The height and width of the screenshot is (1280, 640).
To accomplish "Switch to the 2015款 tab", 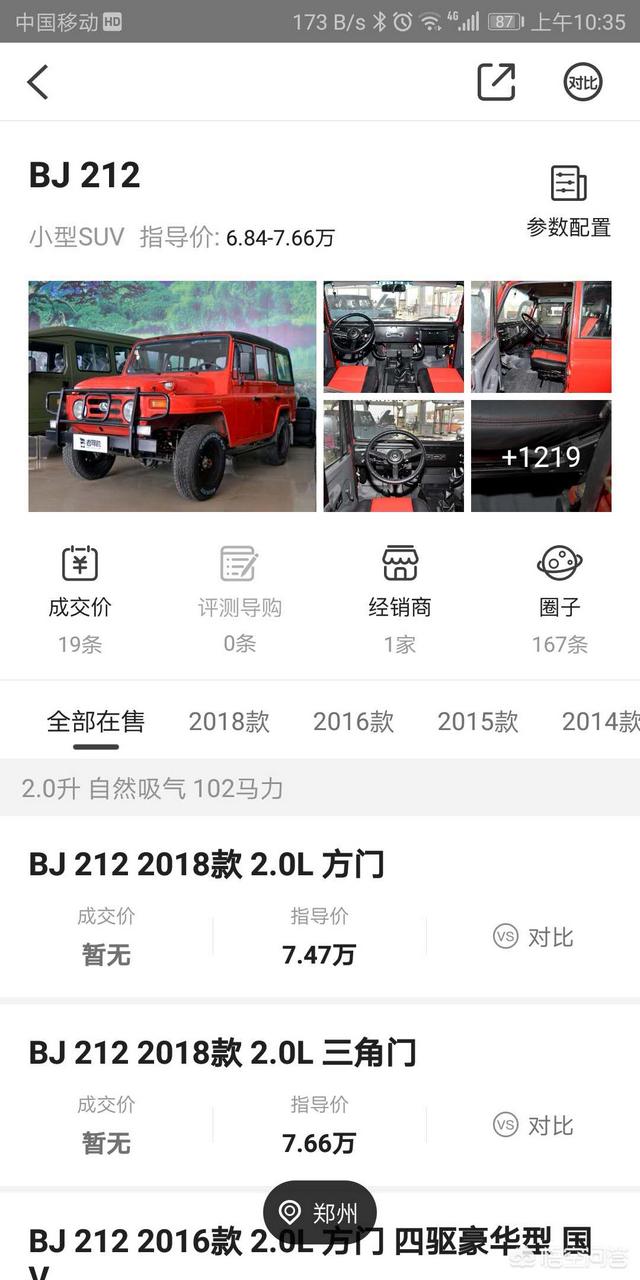I will [x=478, y=722].
